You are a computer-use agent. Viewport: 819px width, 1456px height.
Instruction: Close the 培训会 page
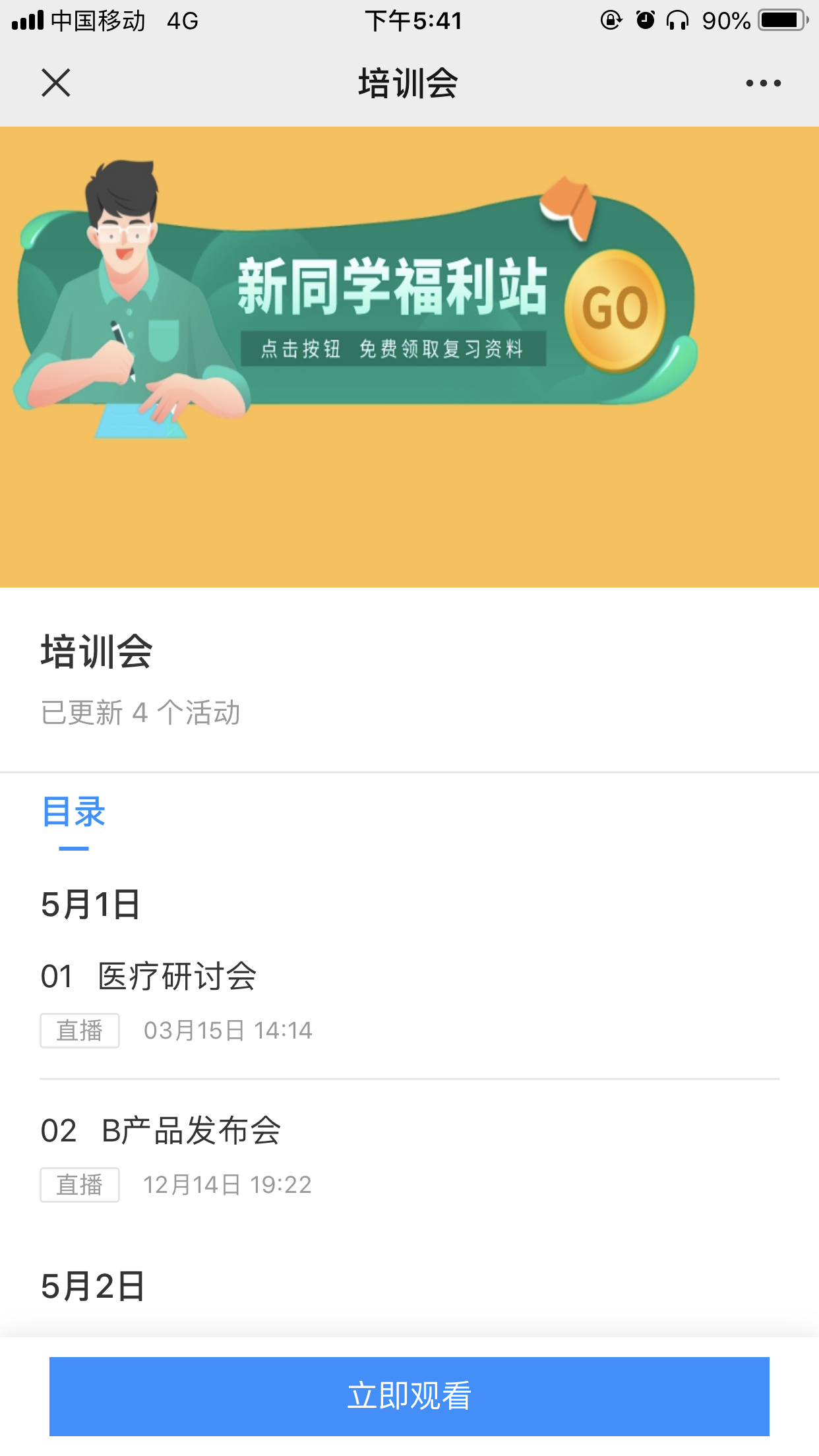pos(56,83)
